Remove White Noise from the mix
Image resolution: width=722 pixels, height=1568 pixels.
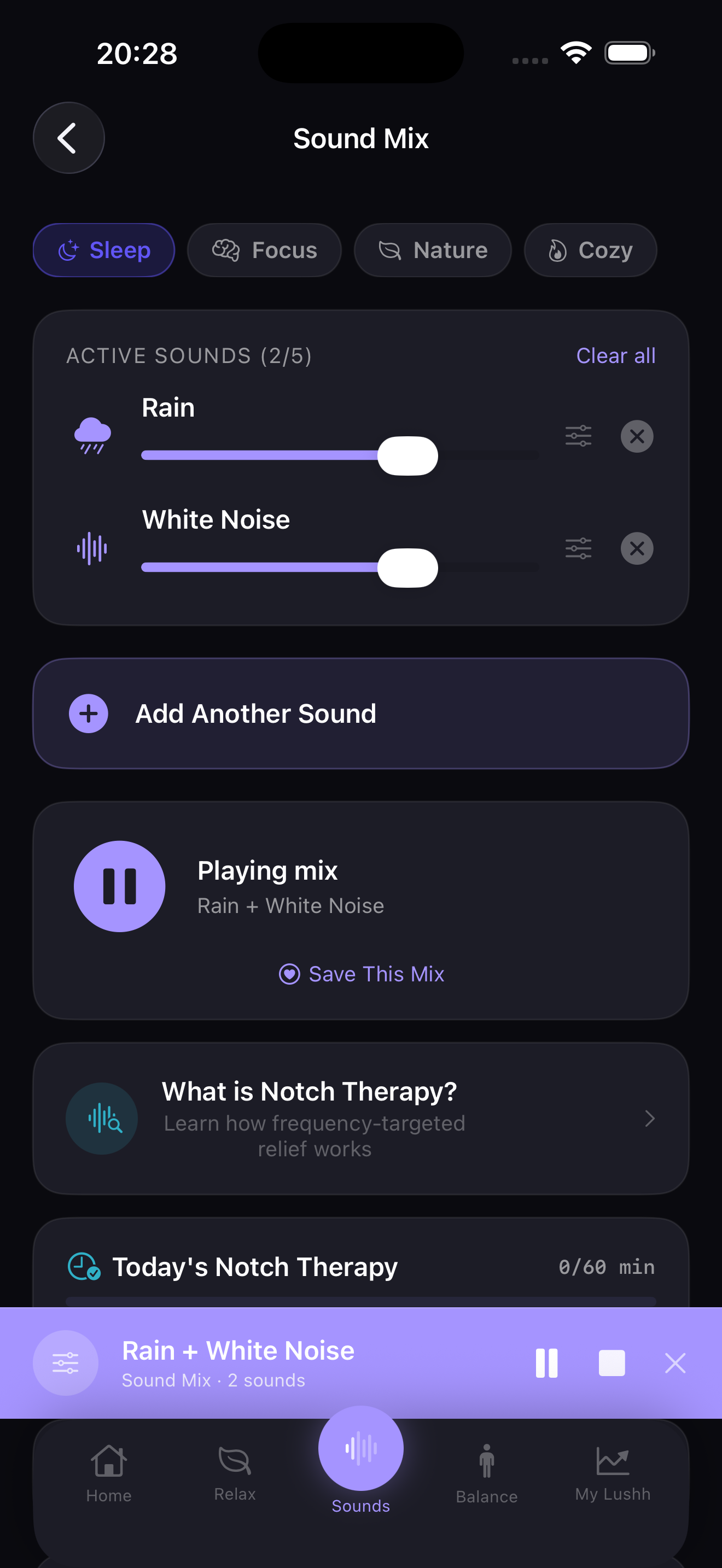[637, 548]
